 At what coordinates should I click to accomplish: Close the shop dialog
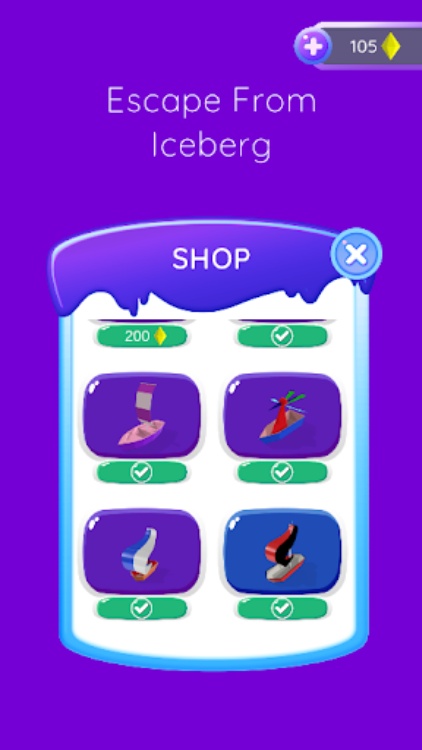pos(356,254)
